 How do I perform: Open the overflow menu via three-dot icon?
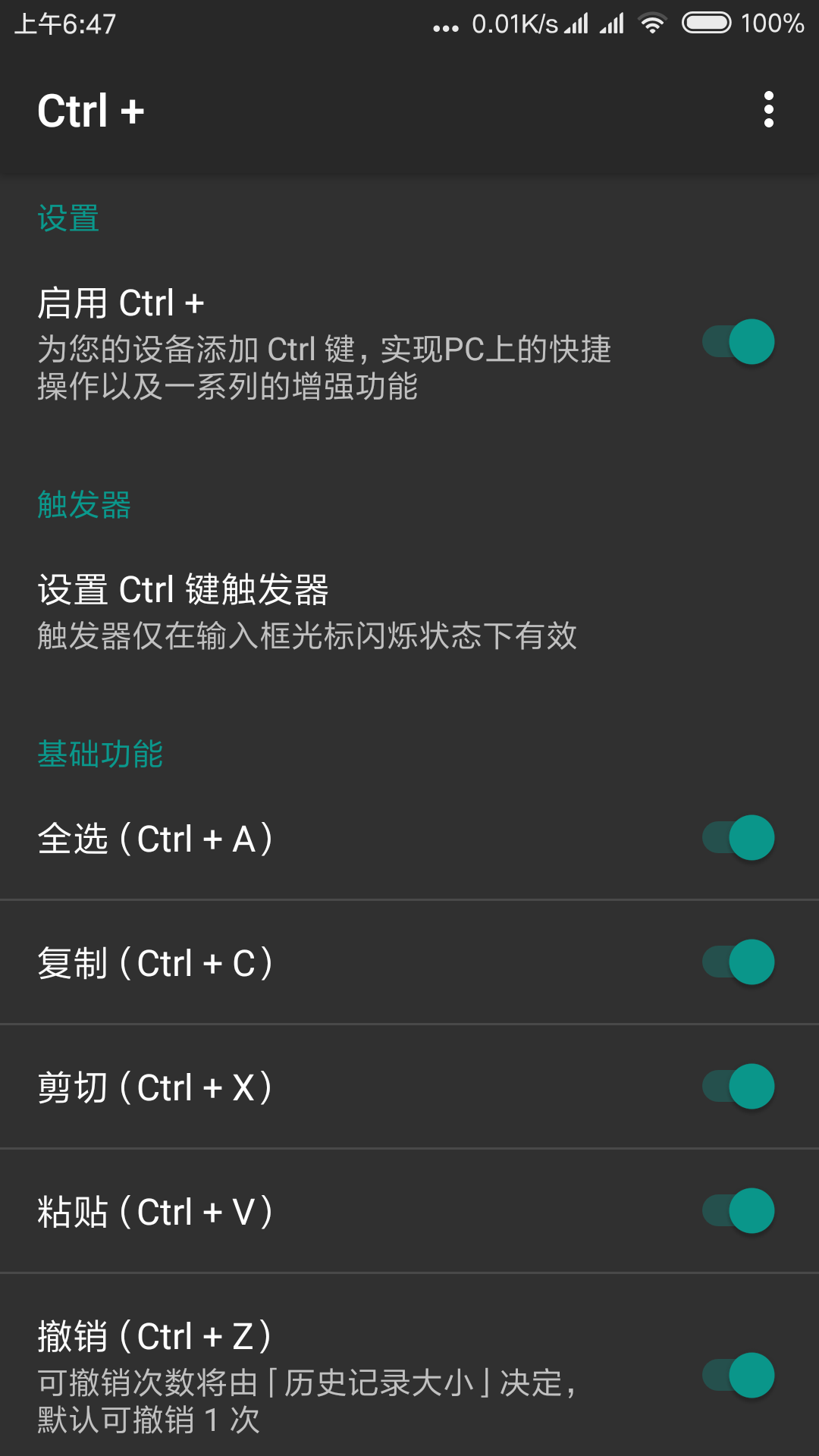pos(770,109)
